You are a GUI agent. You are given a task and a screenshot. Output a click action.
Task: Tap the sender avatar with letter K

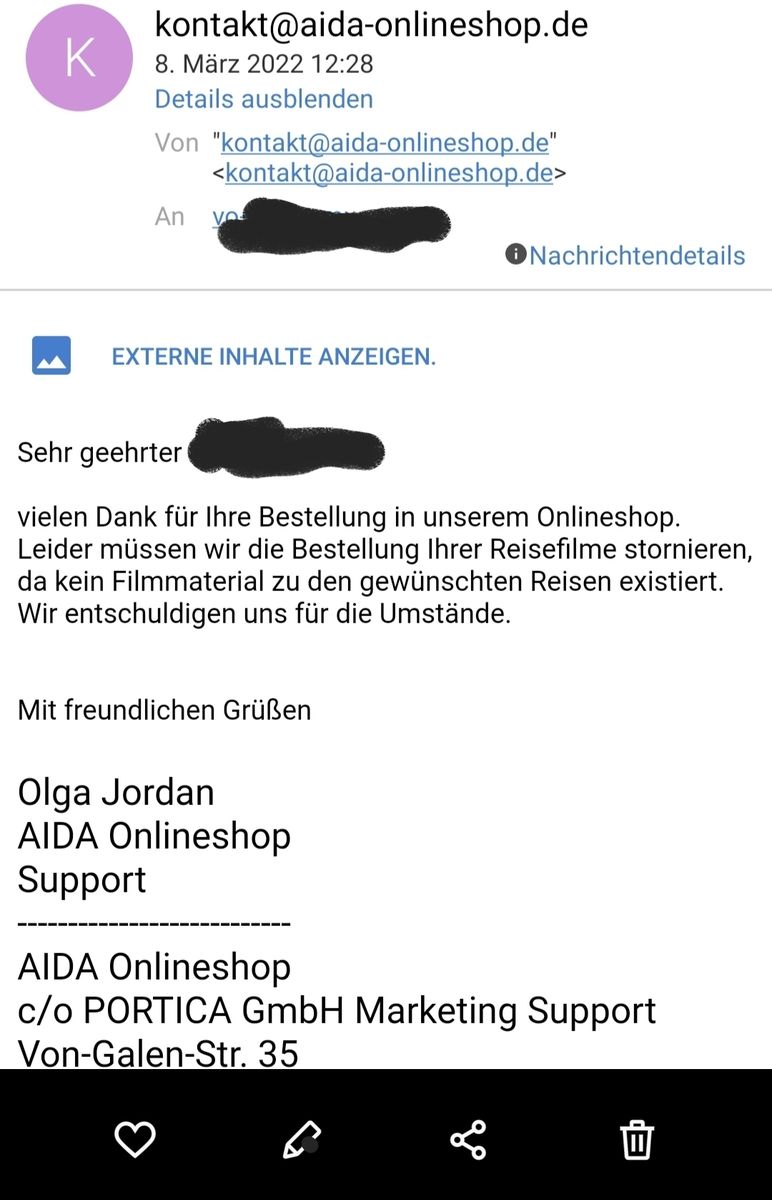(79, 59)
